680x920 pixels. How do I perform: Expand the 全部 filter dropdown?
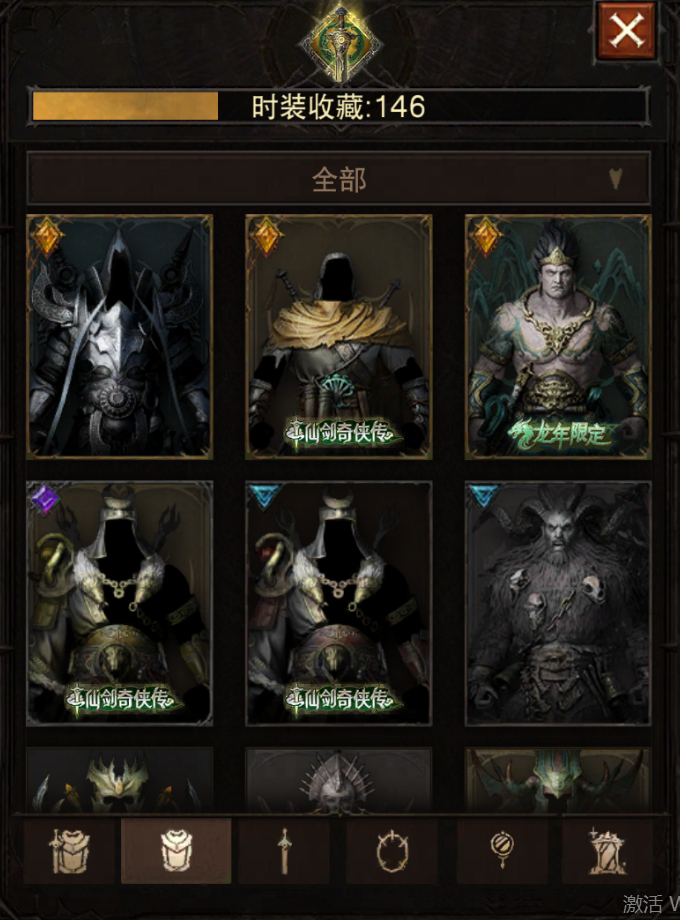[x=338, y=179]
